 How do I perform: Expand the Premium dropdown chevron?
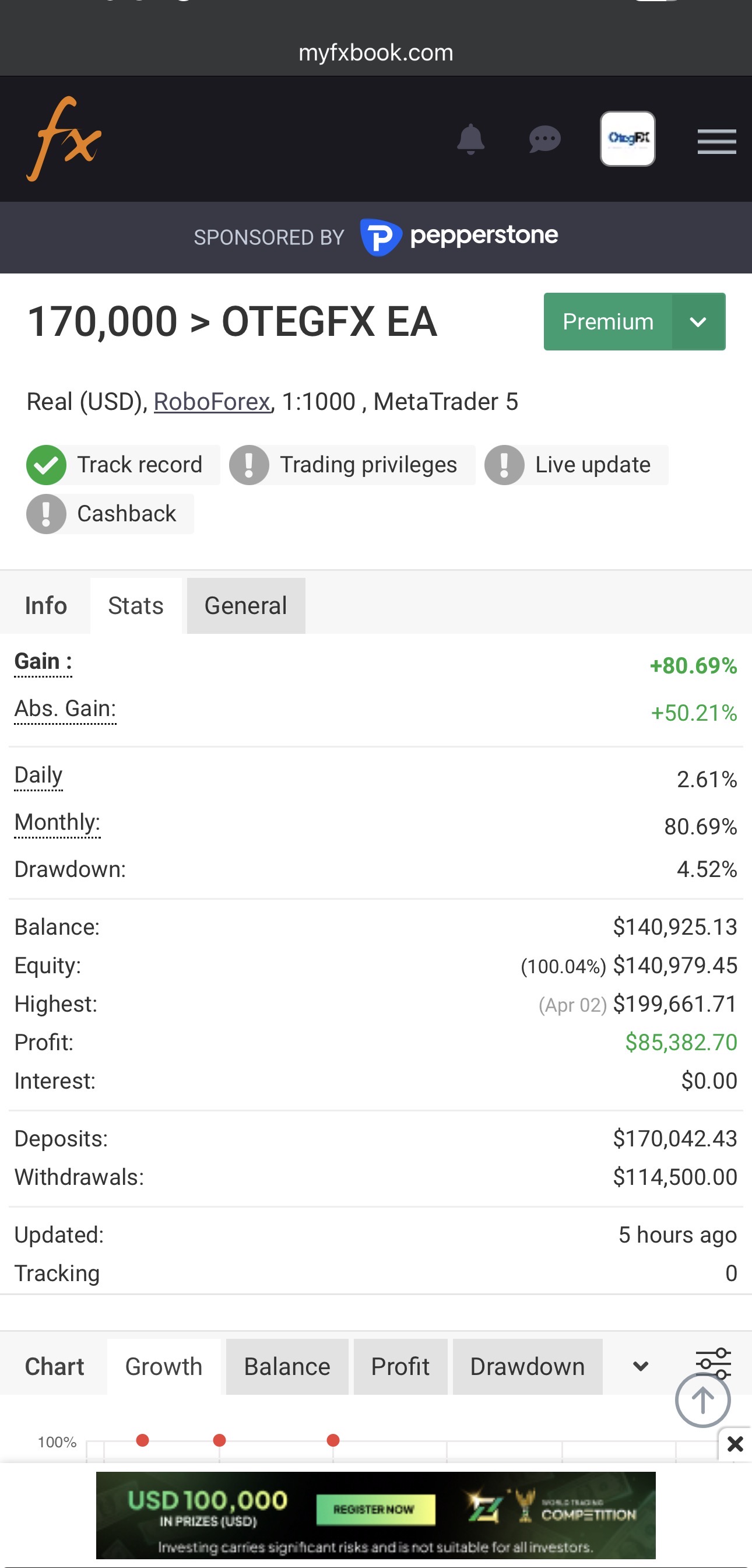click(698, 321)
